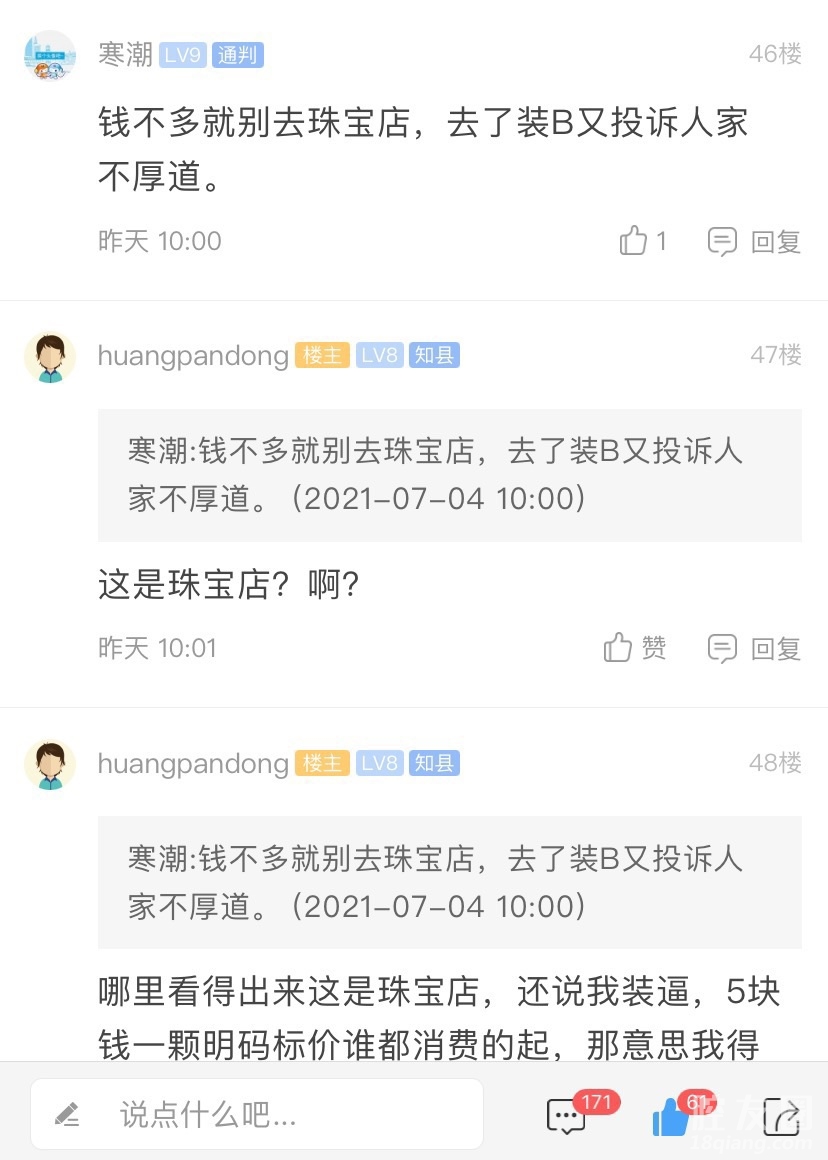Open huangpandong's avatar on floor 47
Viewport: 828px width, 1160px height.
pos(50,357)
